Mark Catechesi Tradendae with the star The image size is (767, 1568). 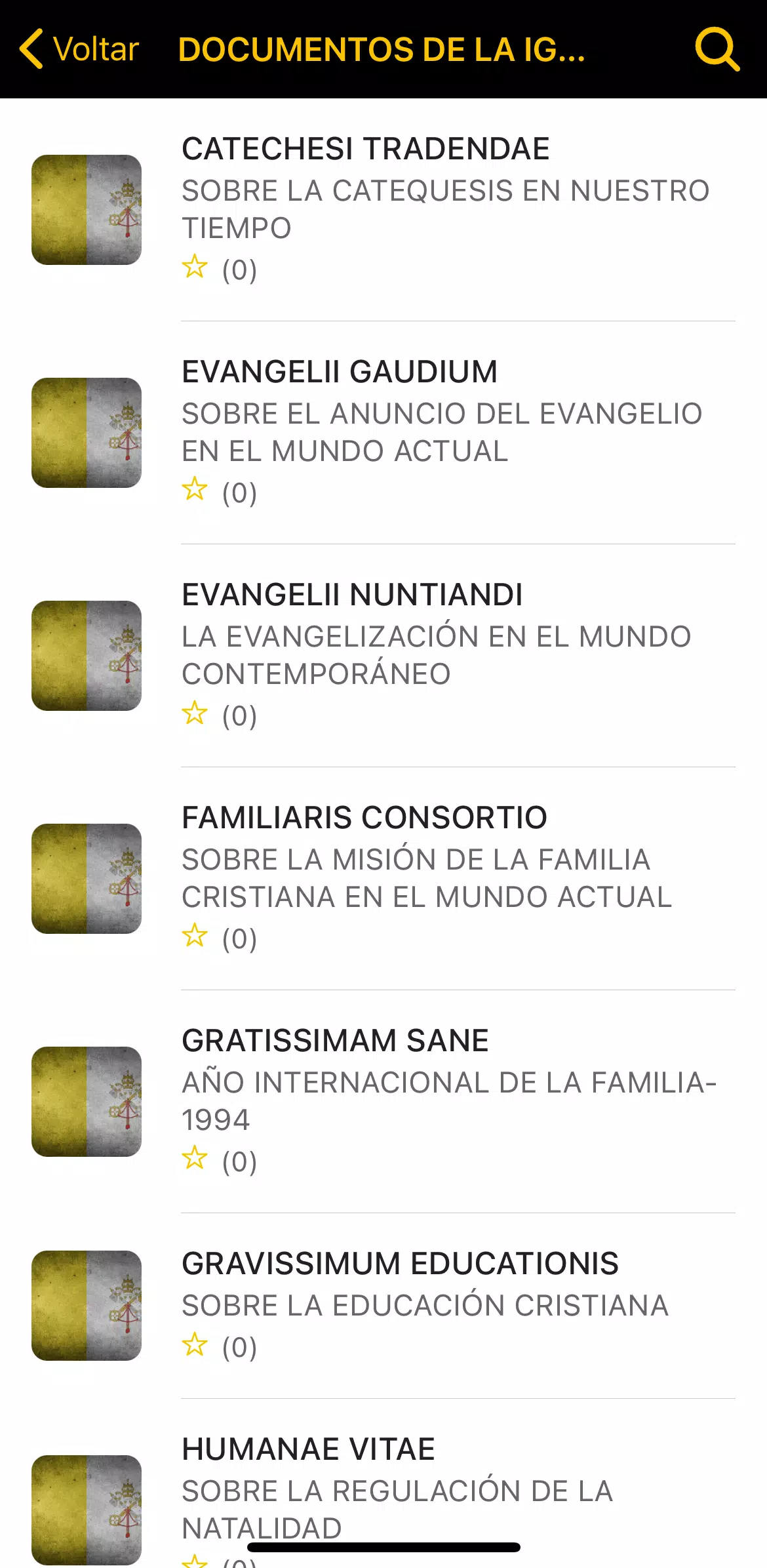[x=195, y=266]
